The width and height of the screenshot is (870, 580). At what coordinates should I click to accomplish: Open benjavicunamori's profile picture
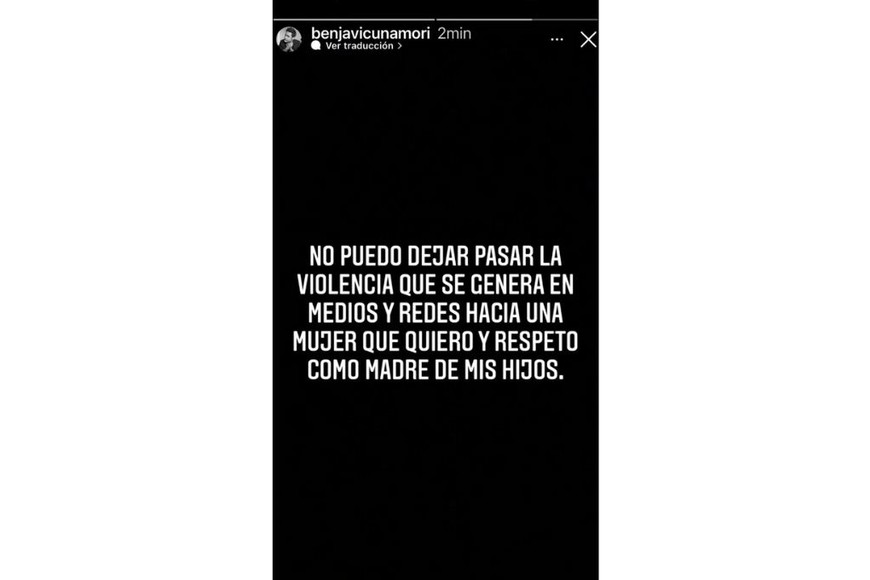pyautogui.click(x=289, y=39)
